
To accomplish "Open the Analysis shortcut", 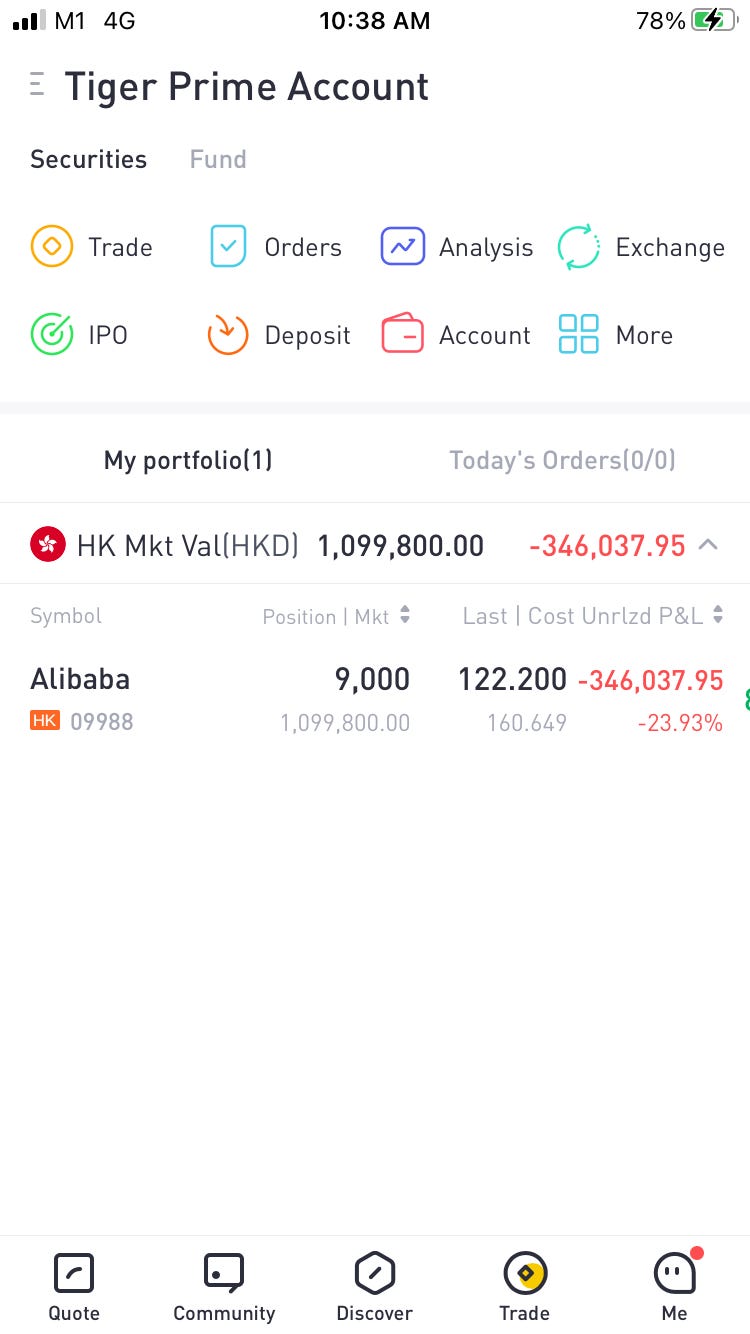I will click(457, 247).
